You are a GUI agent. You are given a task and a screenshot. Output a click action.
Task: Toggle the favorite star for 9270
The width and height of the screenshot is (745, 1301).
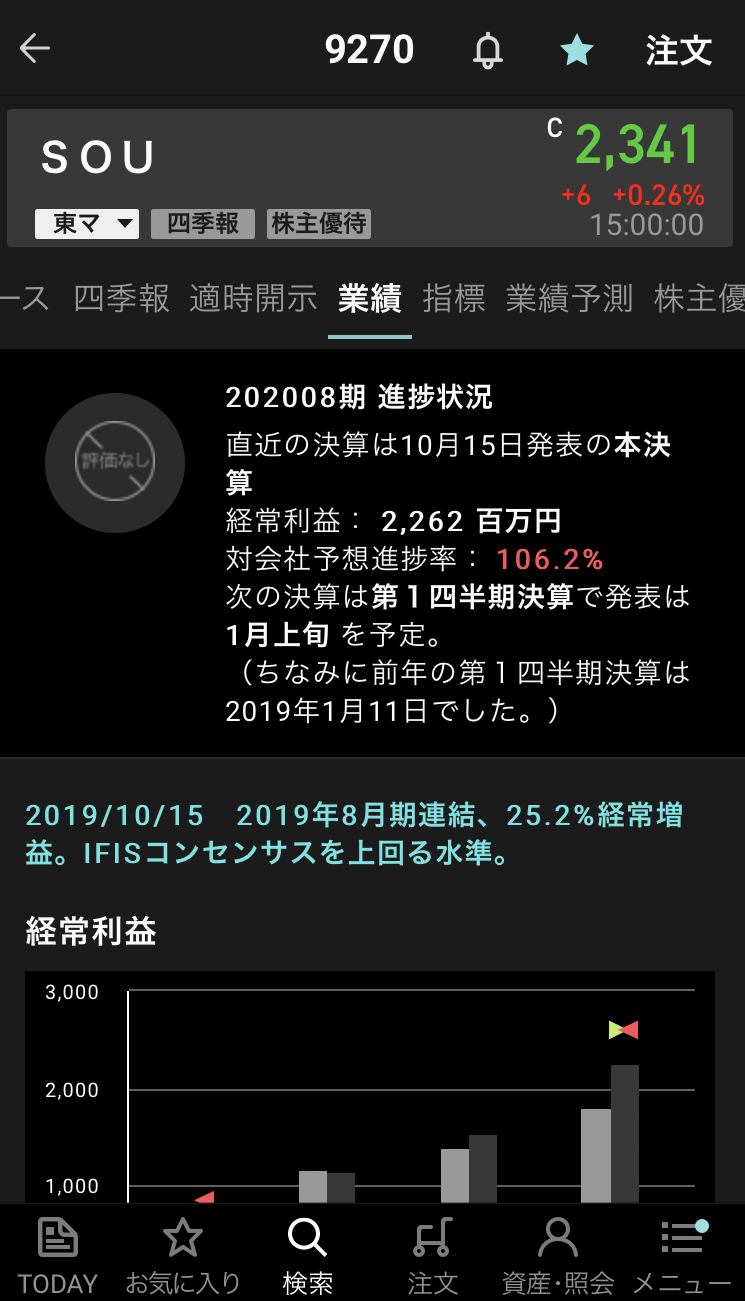[x=576, y=49]
